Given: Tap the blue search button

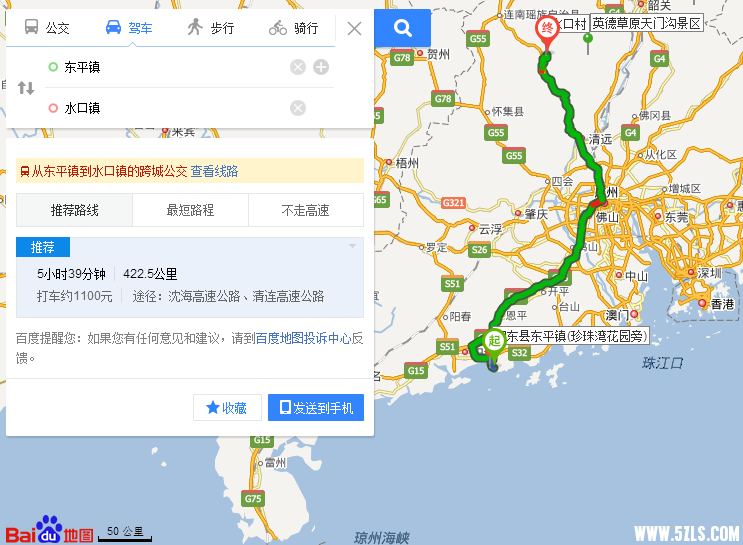Looking at the screenshot, I should point(403,28).
